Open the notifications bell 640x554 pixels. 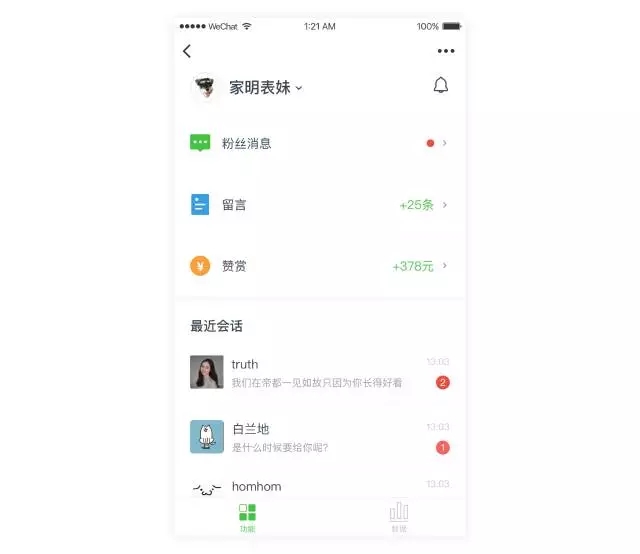pyautogui.click(x=440, y=86)
